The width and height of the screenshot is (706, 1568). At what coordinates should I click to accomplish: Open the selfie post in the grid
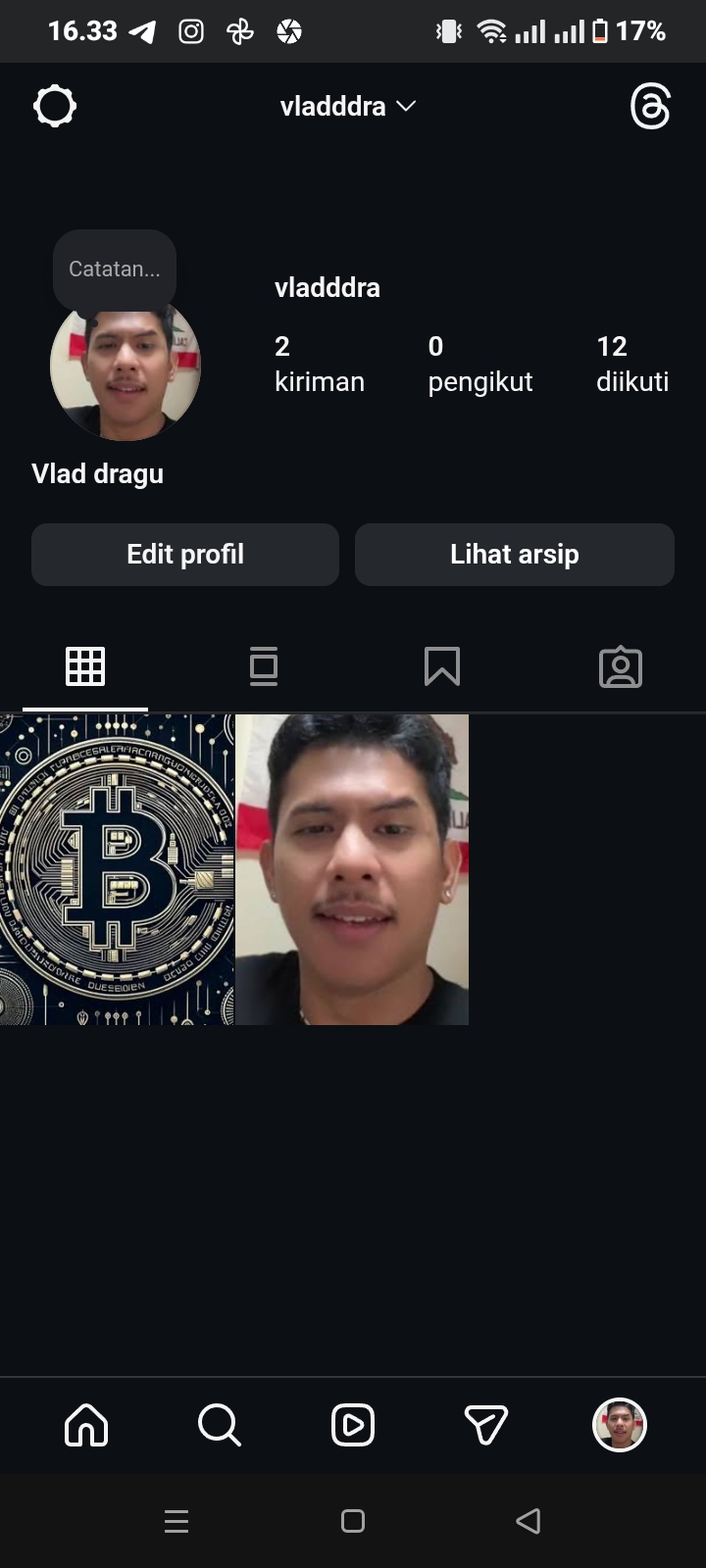352,869
